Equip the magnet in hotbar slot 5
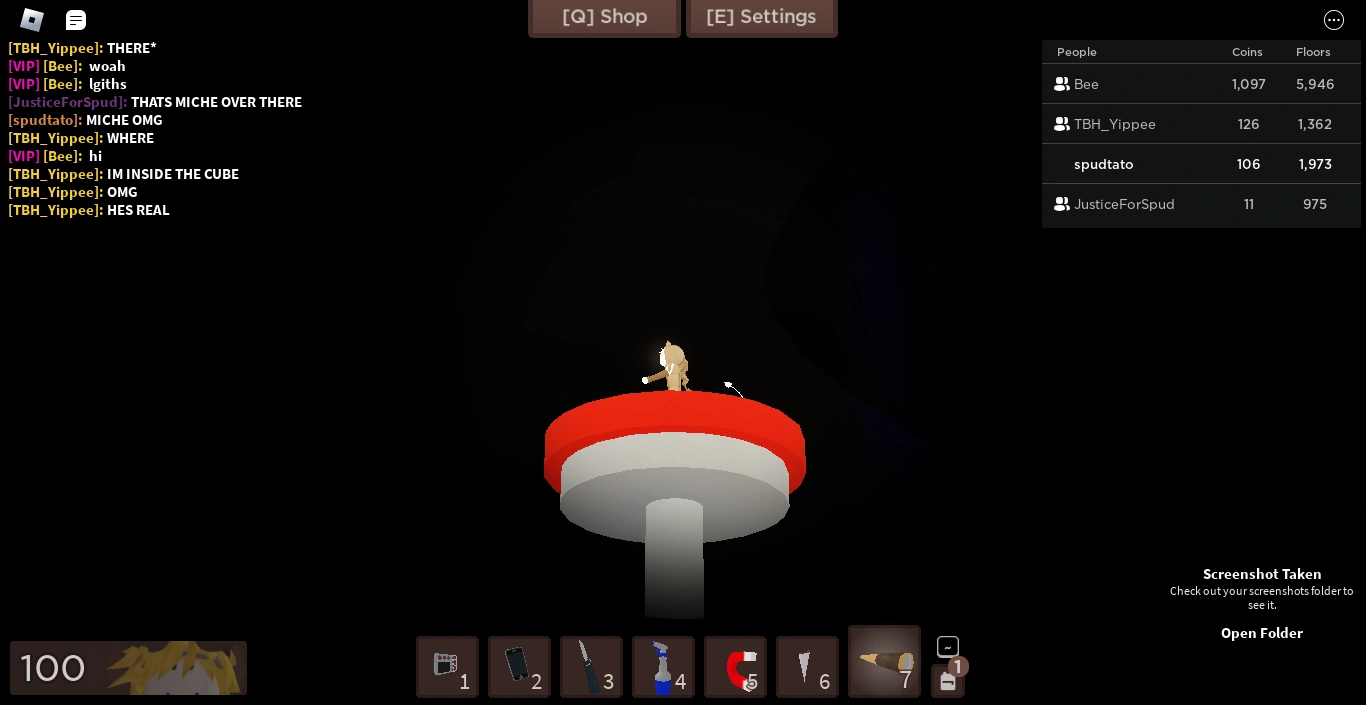 pyautogui.click(x=735, y=667)
